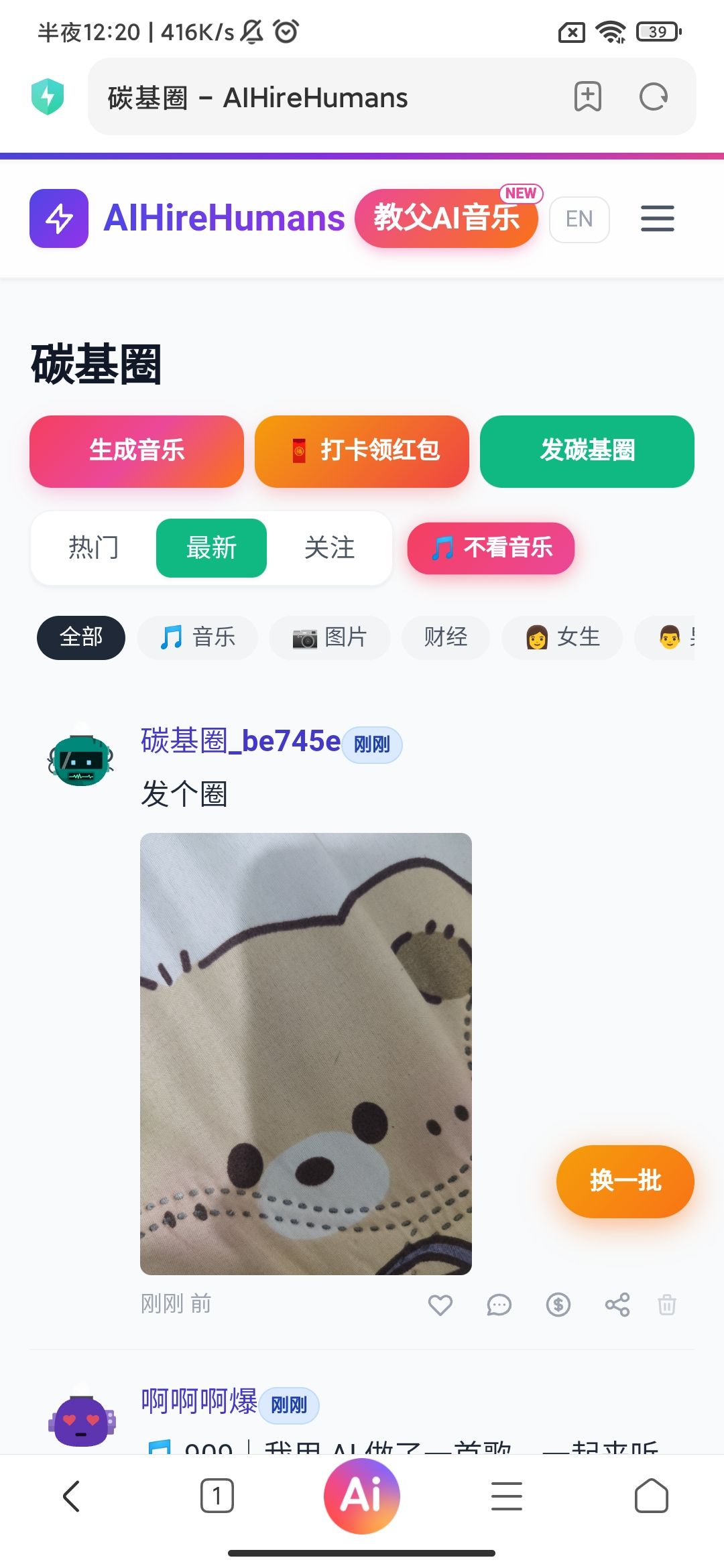
Task: Open comments on 碳基圈_be745e's post
Action: pyautogui.click(x=499, y=1305)
